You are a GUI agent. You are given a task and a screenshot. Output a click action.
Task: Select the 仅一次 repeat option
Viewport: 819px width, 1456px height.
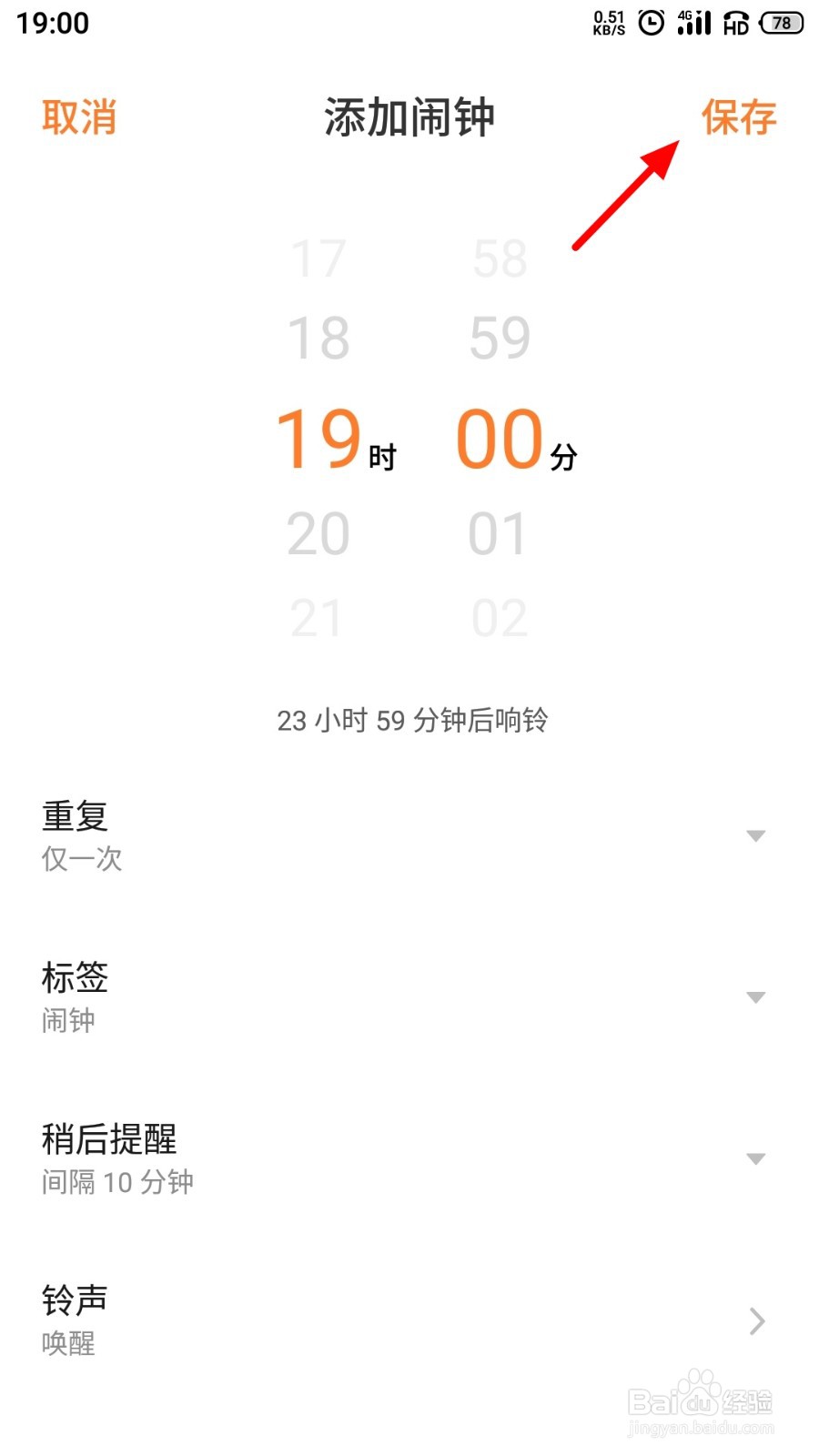coord(82,859)
